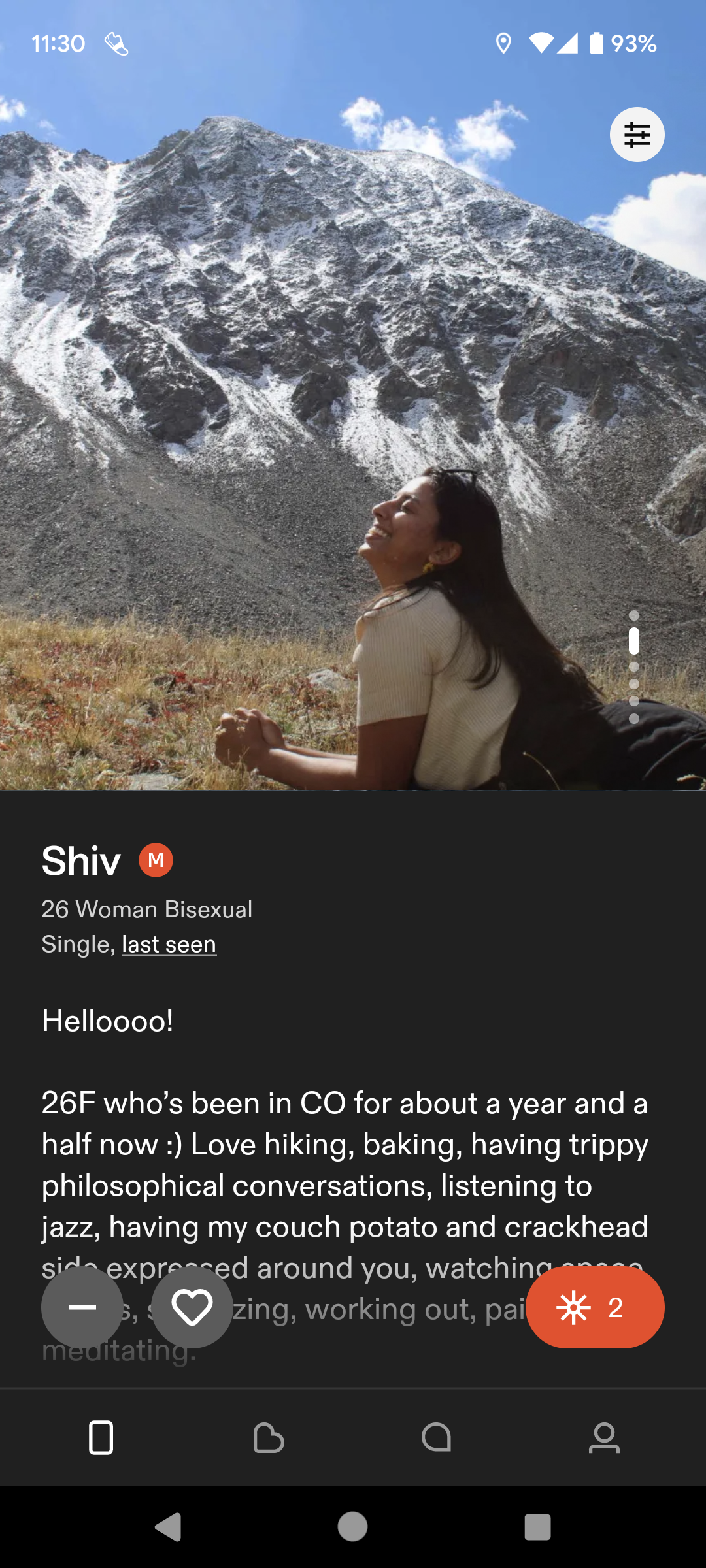
Task: Tap the orange ping button showing 2
Action: pyautogui.click(x=595, y=1307)
